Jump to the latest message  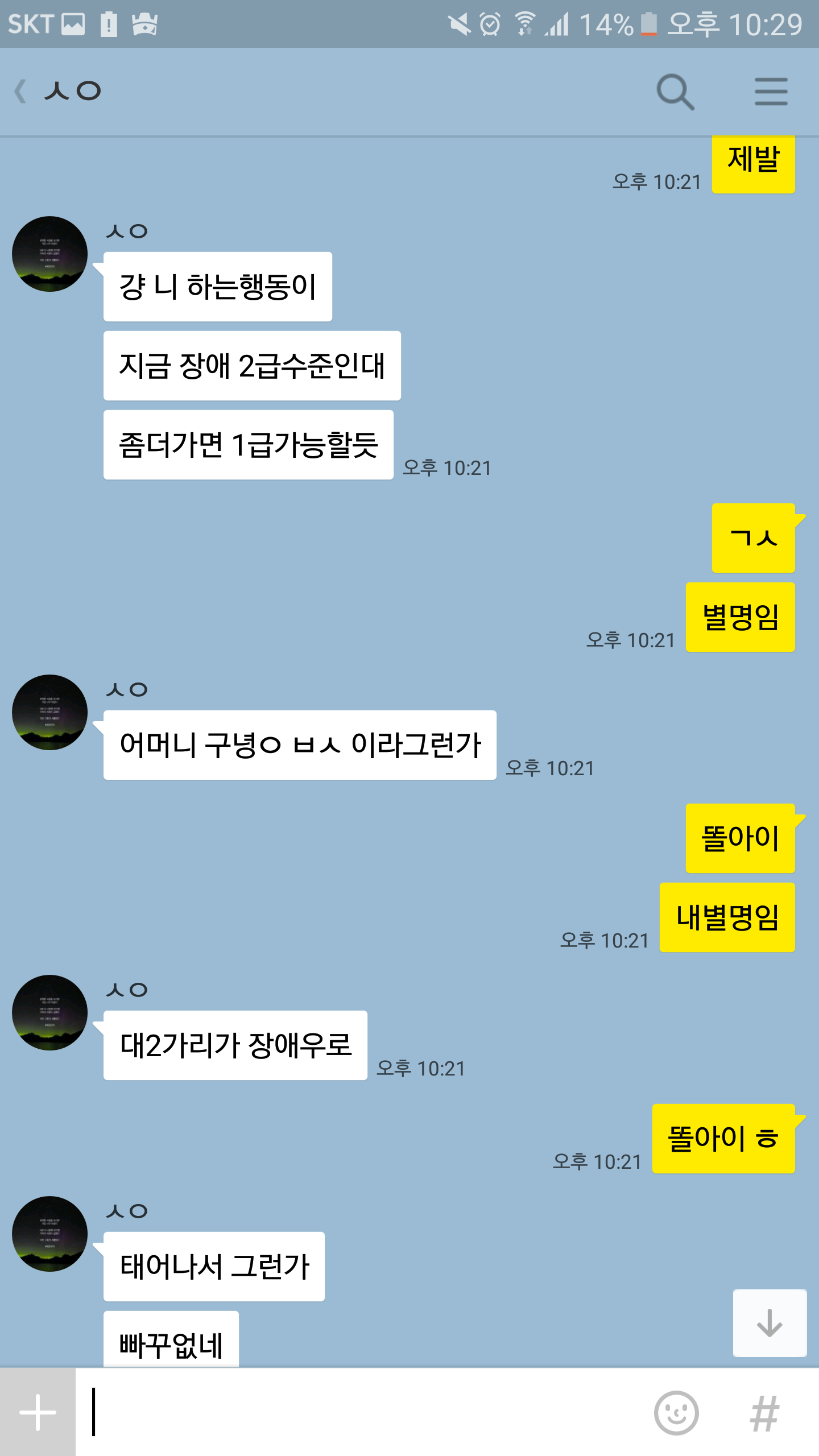click(x=770, y=1323)
